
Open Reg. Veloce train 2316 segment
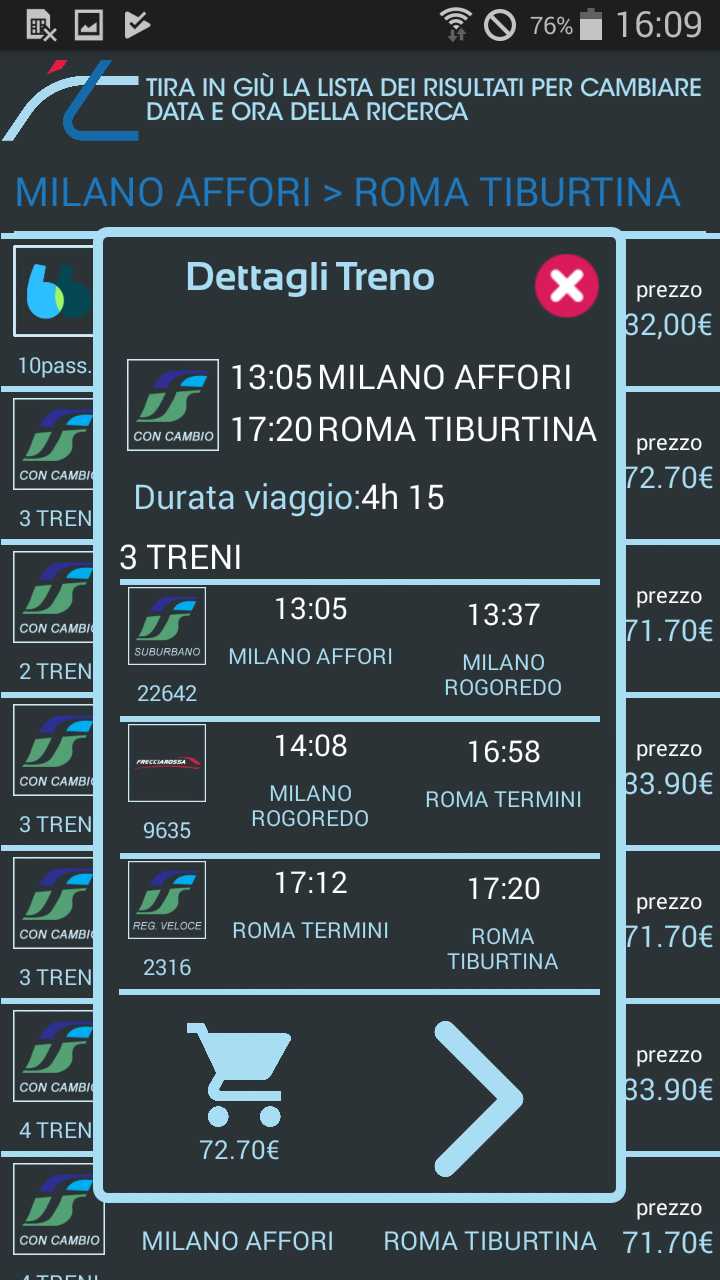pos(360,923)
